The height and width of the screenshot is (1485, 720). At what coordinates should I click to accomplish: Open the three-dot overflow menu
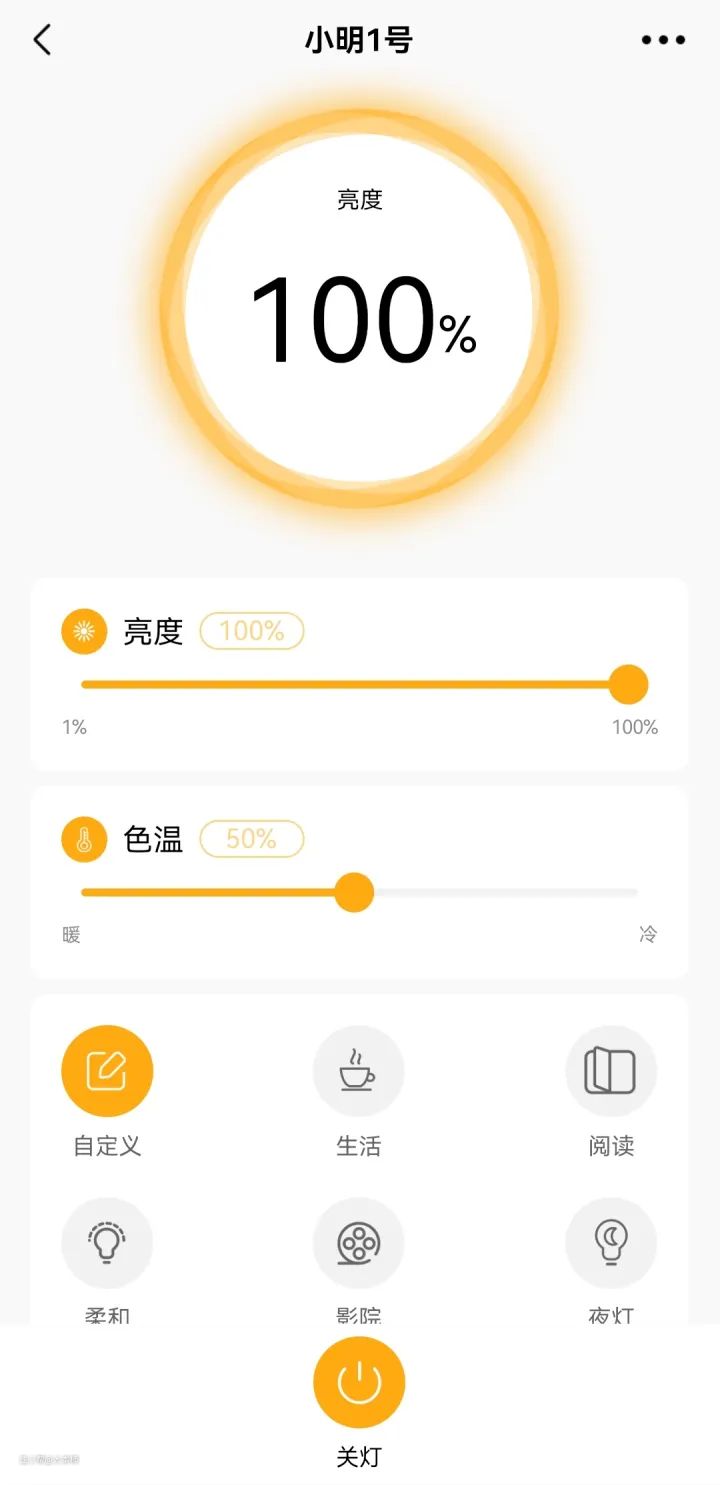pos(663,40)
